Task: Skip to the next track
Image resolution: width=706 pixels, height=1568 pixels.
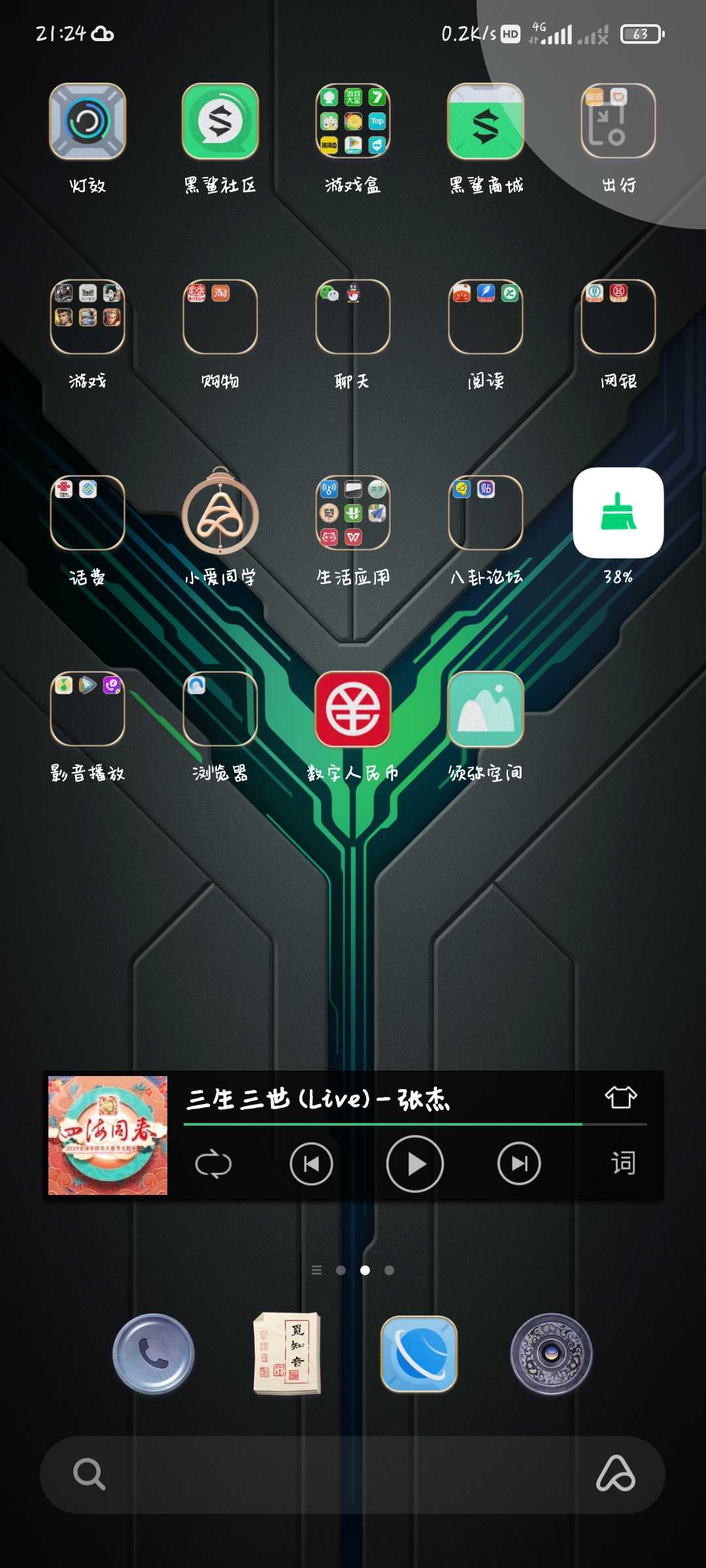Action: click(519, 1164)
